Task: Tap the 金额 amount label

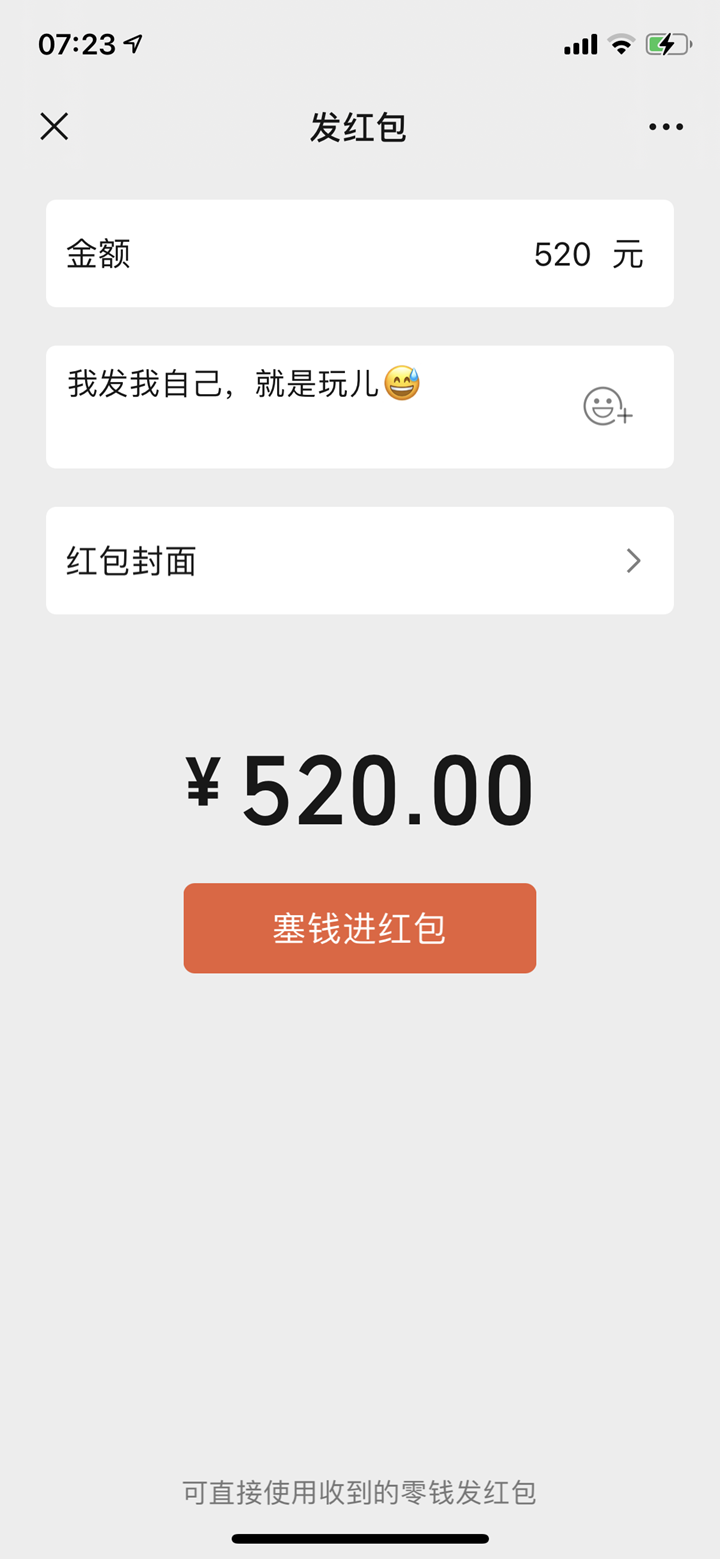Action: click(x=99, y=254)
